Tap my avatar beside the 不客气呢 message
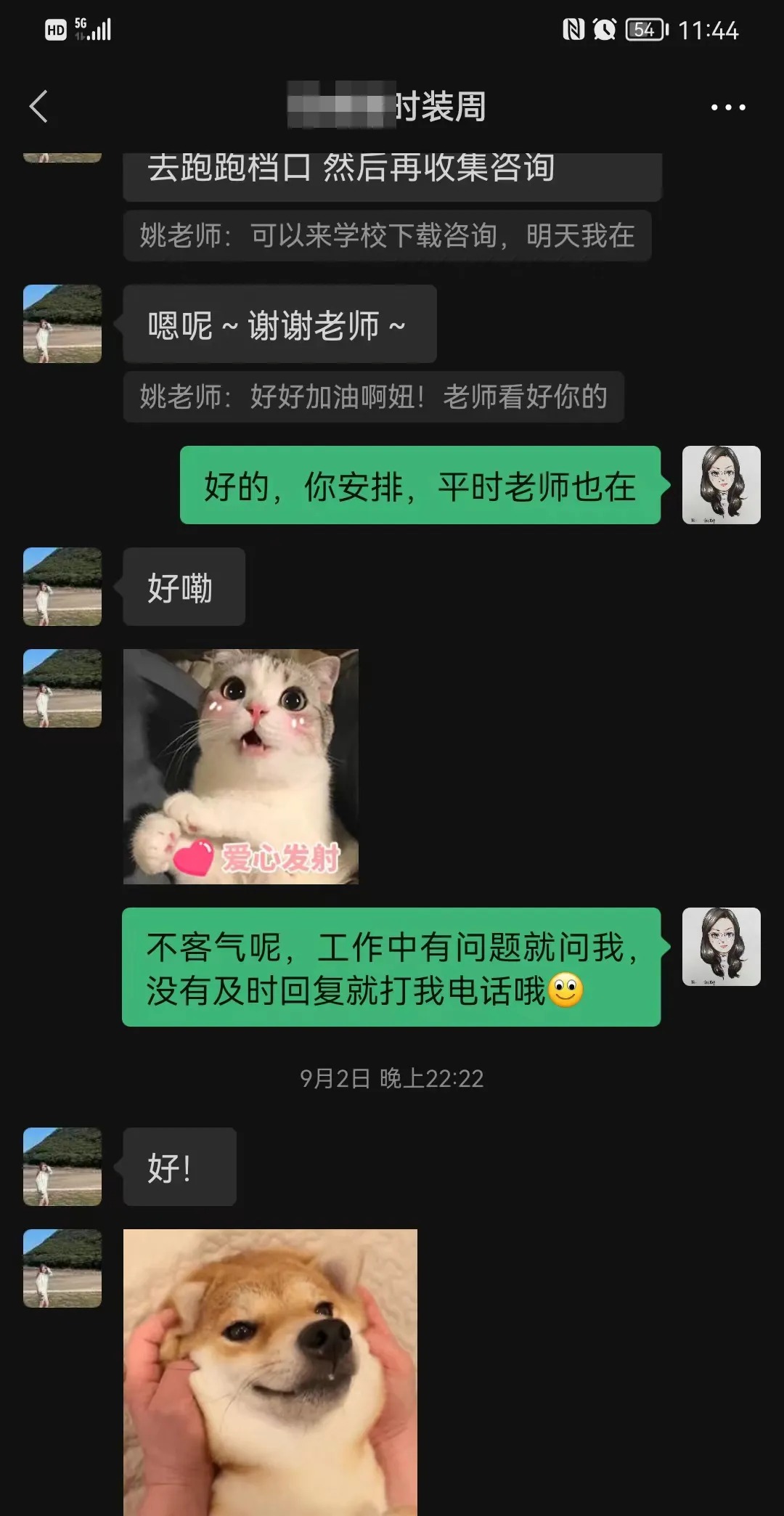 721,947
